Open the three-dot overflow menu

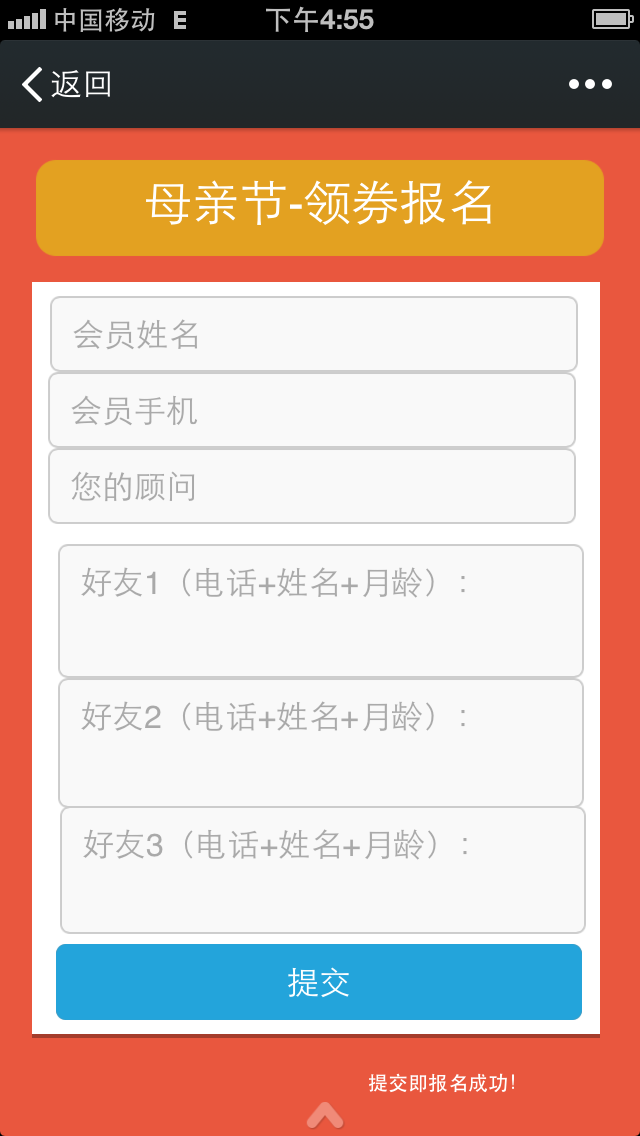tap(590, 84)
